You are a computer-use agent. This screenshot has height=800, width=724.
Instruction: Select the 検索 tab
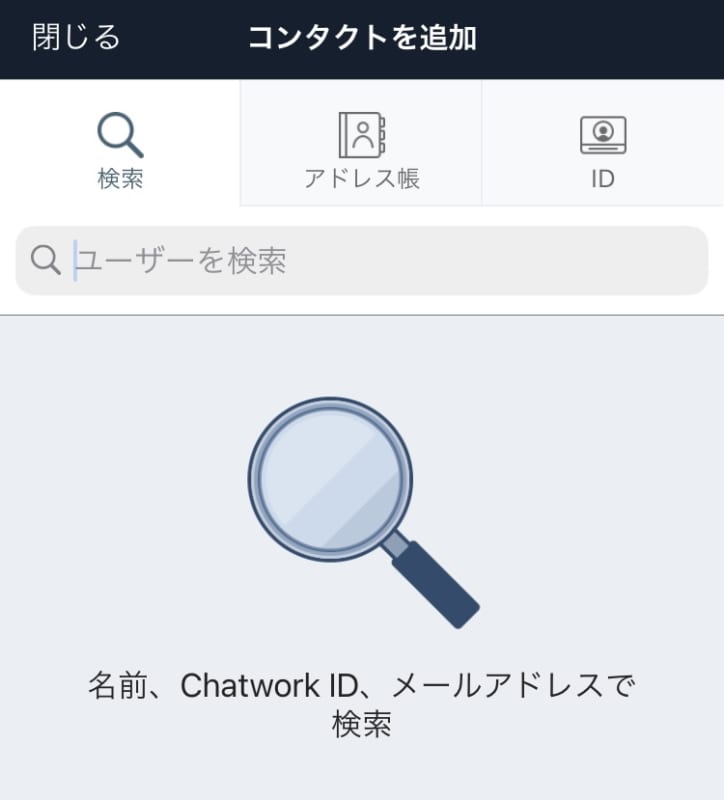pyautogui.click(x=120, y=145)
